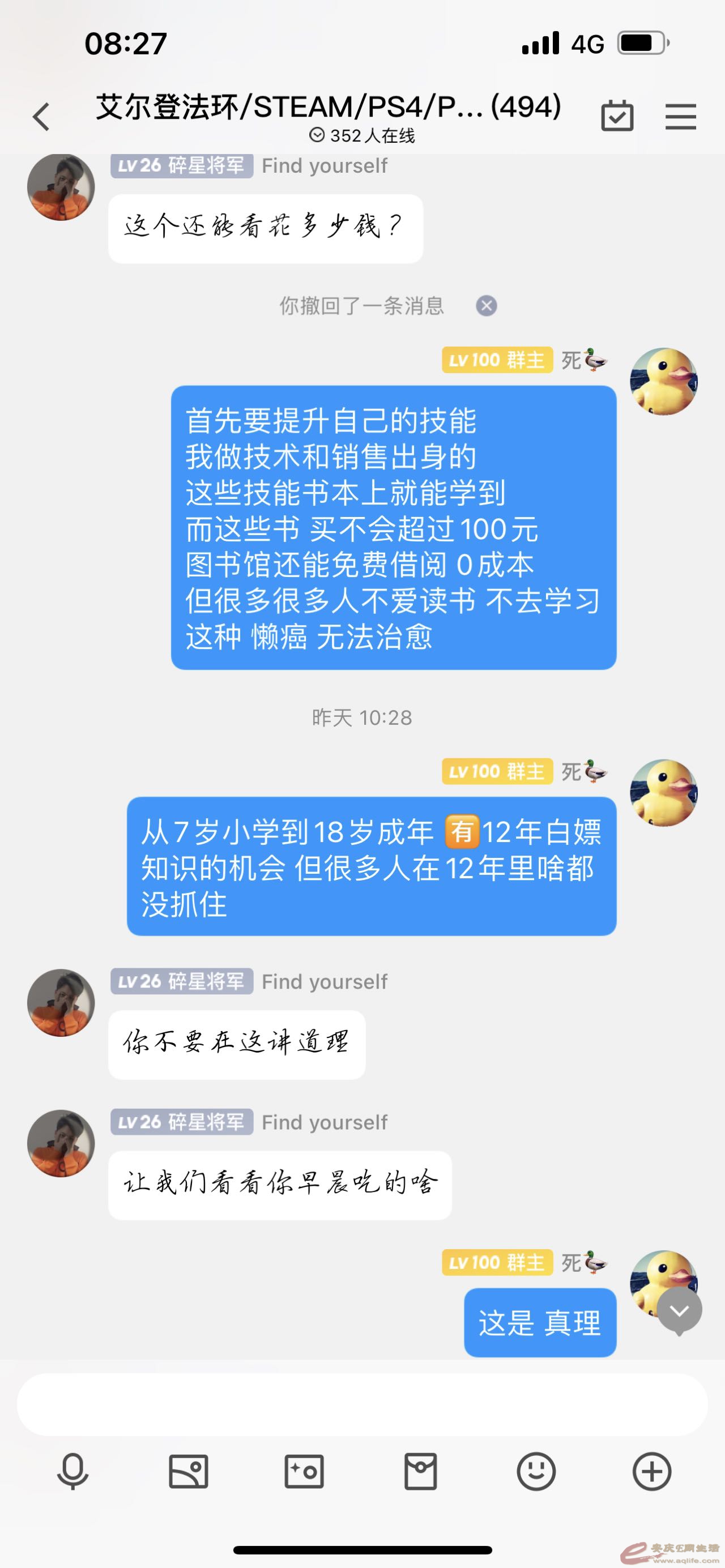The image size is (725, 1568).
Task: Open more options with the plus icon
Action: click(x=651, y=1472)
